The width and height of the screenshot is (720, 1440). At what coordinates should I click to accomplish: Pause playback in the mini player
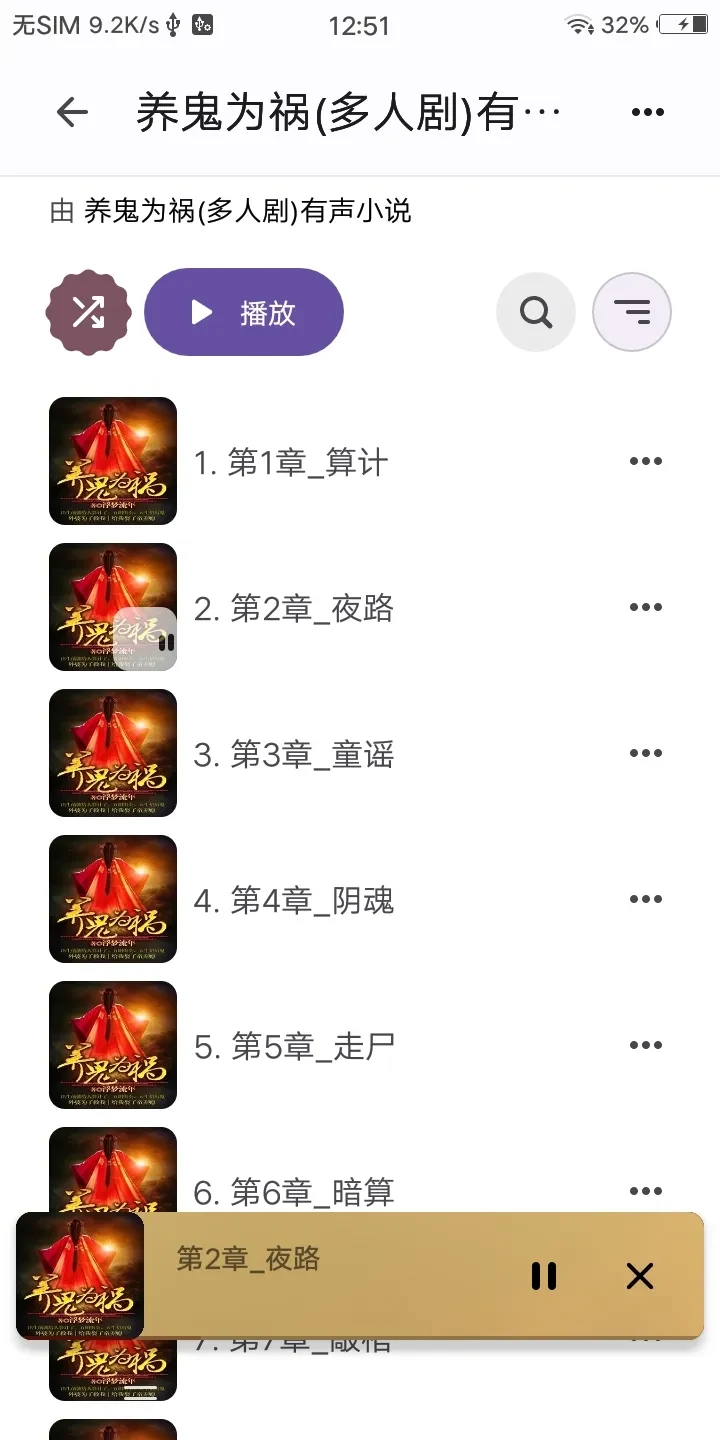click(543, 1276)
